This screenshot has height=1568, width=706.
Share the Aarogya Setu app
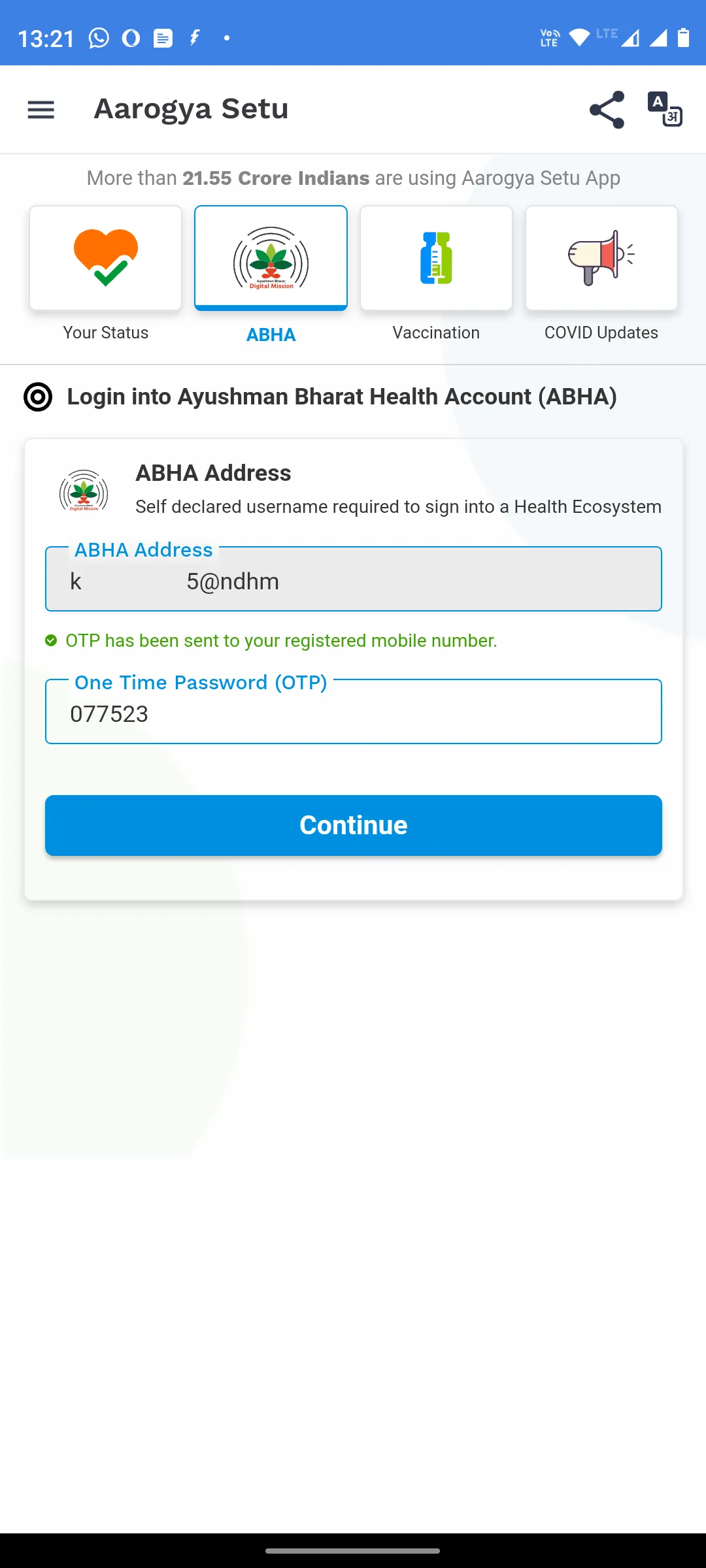coord(607,109)
